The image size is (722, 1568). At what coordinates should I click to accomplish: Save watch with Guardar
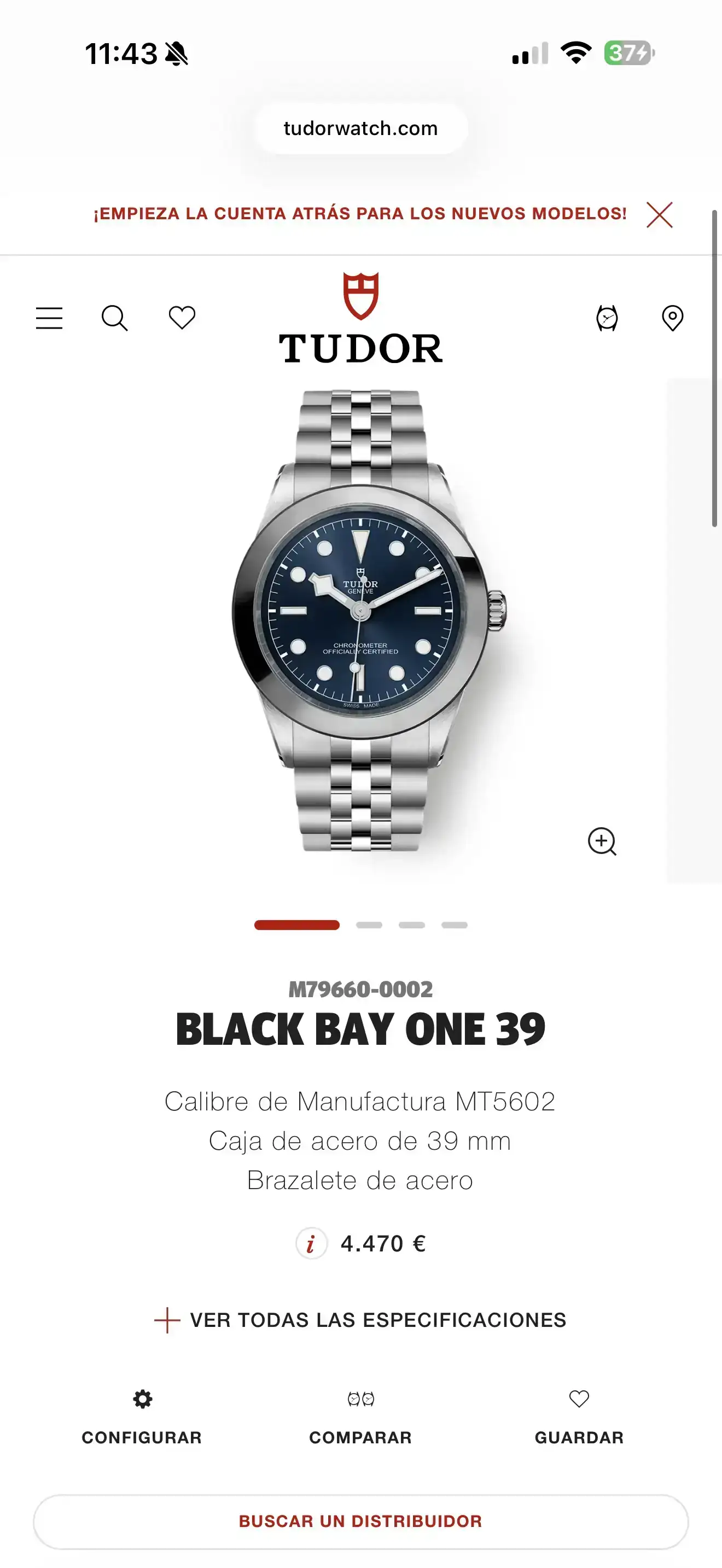(579, 1418)
